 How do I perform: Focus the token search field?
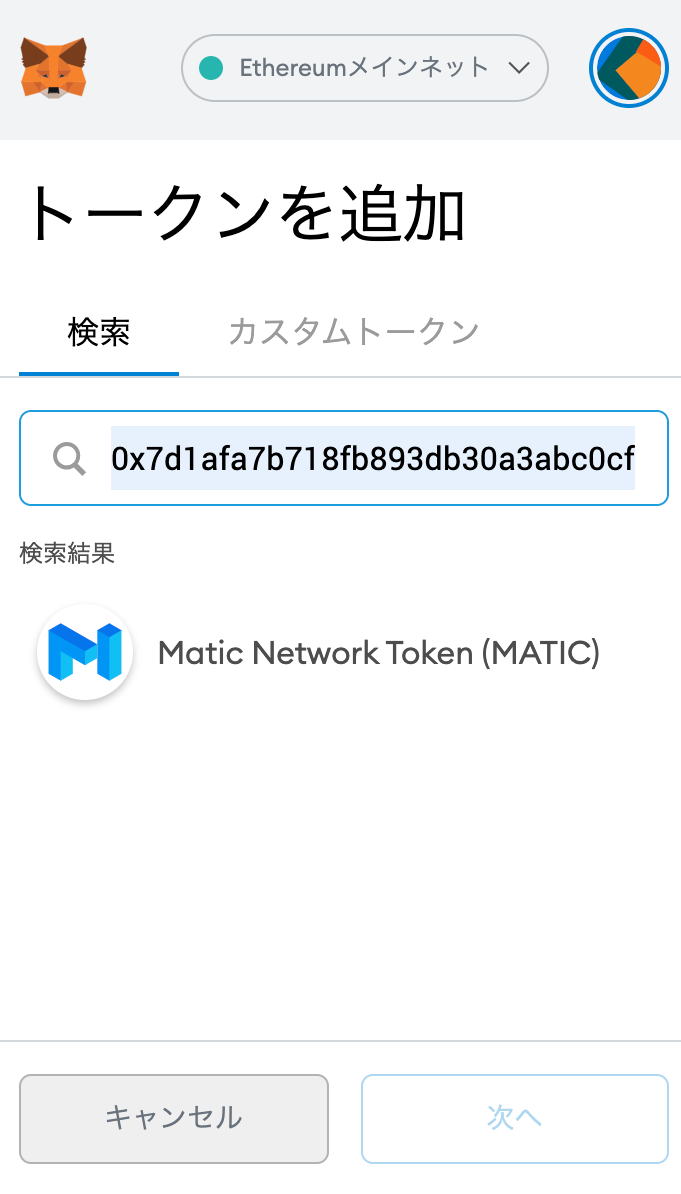tap(372, 458)
